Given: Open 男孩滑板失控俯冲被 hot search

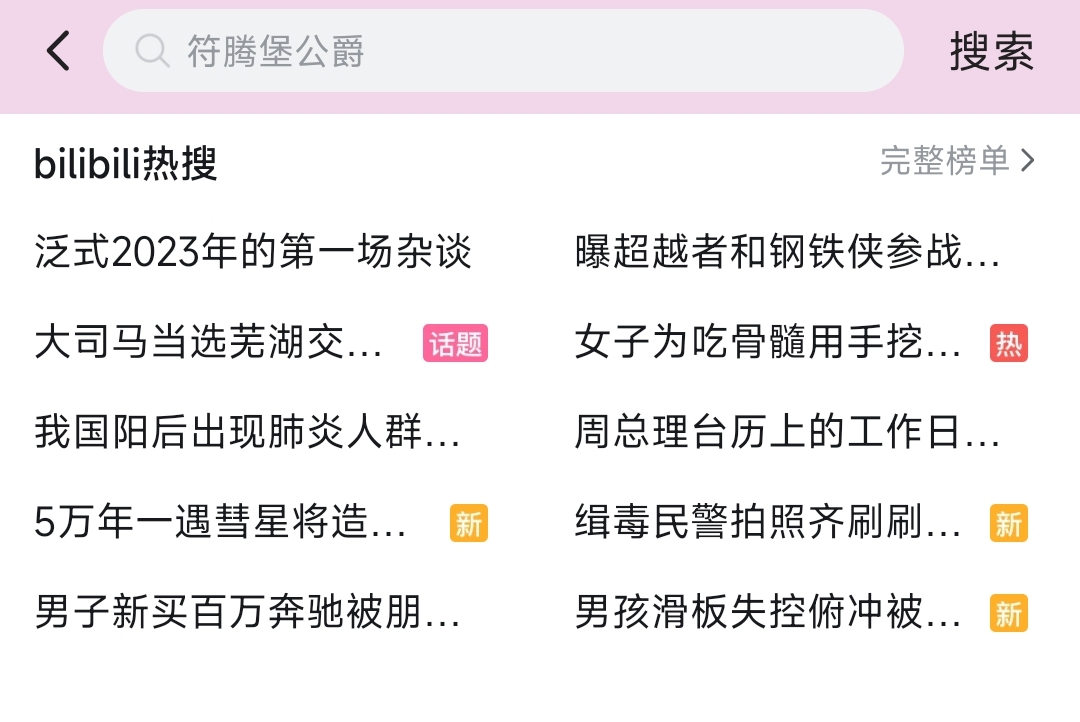Looking at the screenshot, I should click(768, 612).
